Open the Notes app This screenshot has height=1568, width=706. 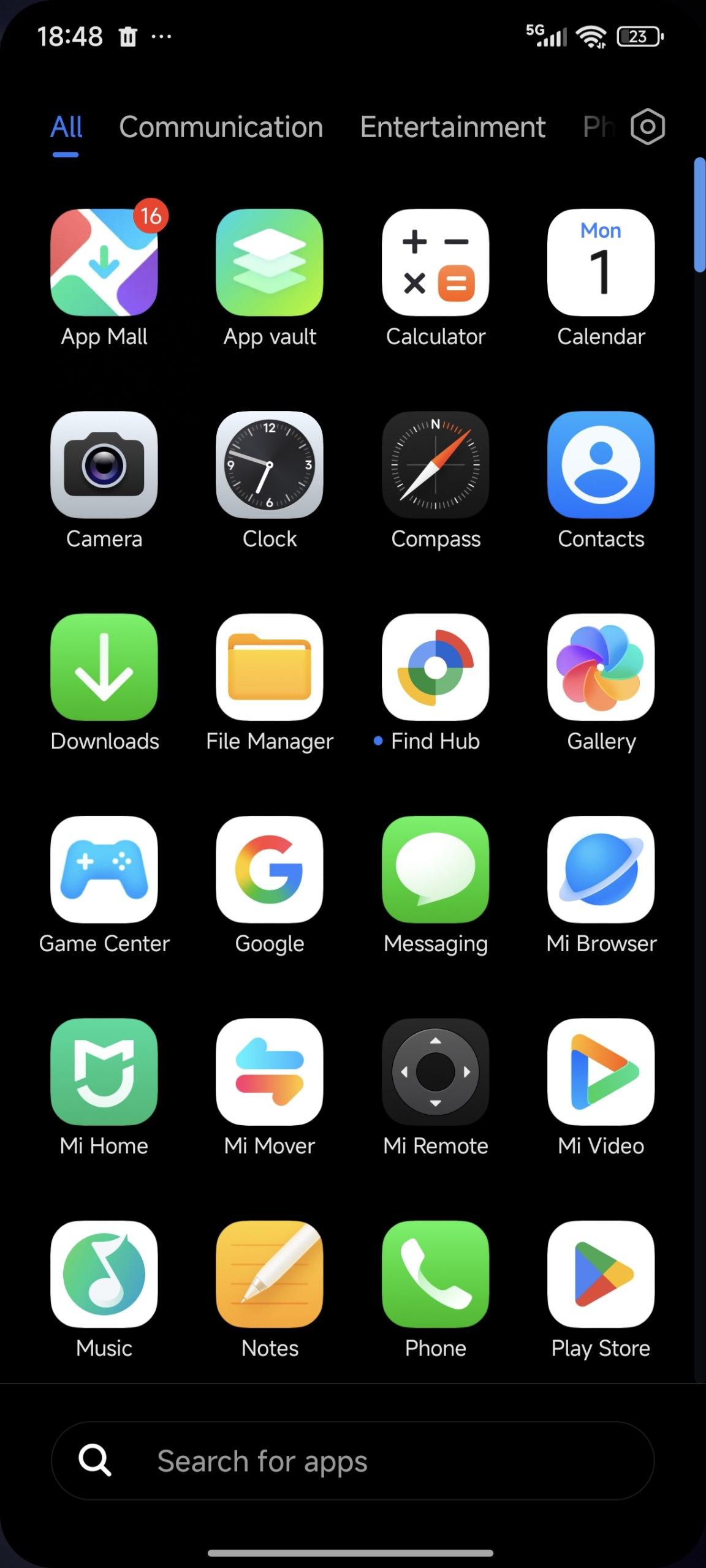pos(270,1274)
